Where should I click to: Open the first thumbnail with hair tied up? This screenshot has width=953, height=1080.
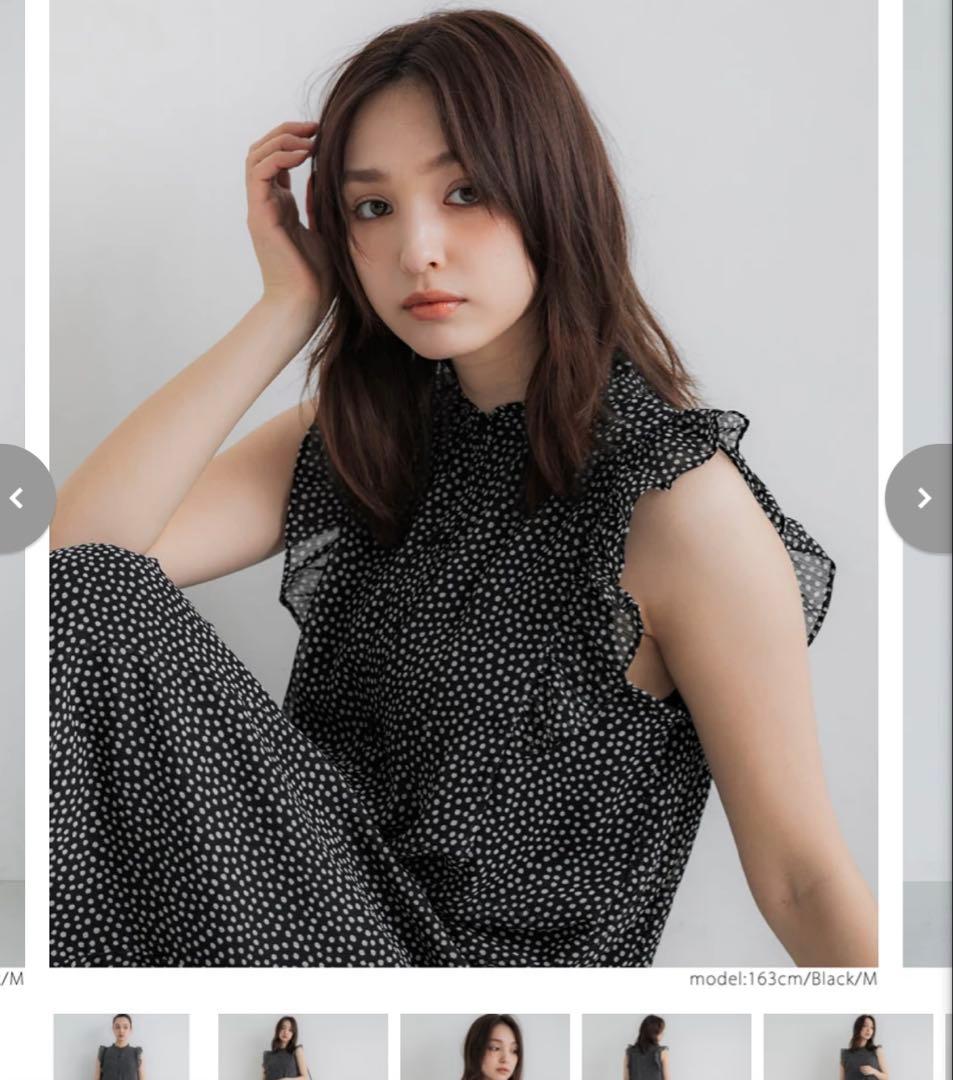121,1046
